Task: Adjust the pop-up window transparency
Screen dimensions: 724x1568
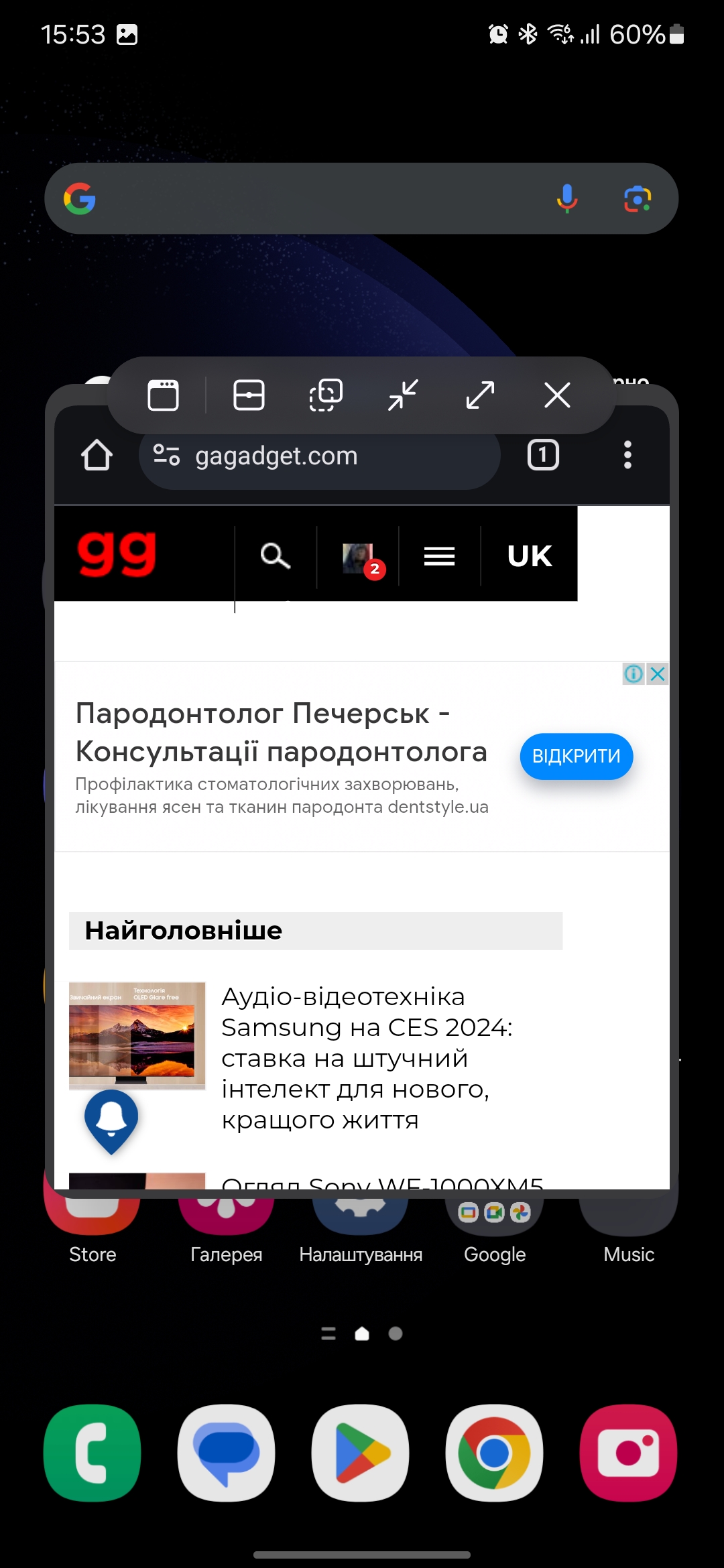Action: (326, 395)
